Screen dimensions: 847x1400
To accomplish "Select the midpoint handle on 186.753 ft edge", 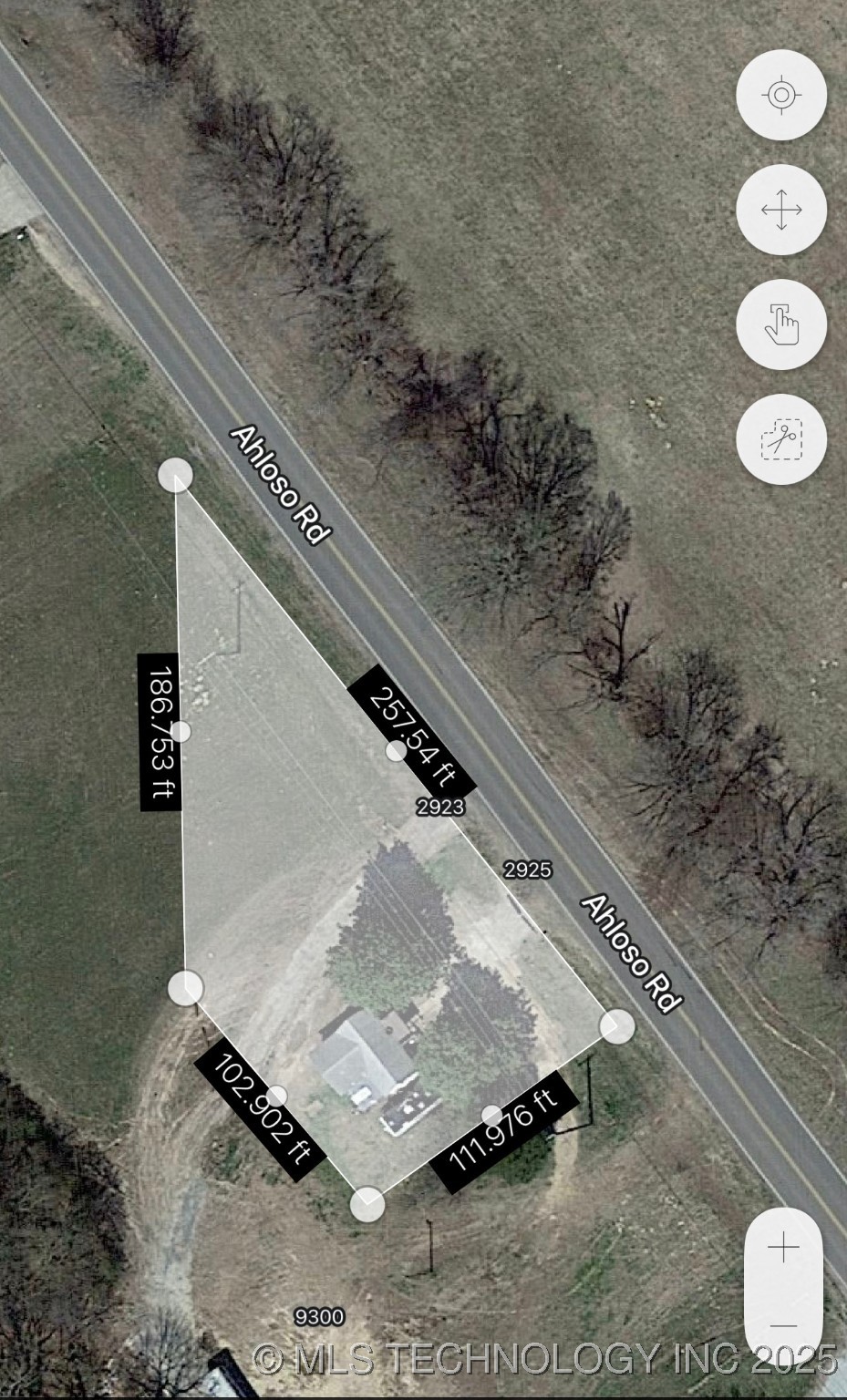I will 181,731.
